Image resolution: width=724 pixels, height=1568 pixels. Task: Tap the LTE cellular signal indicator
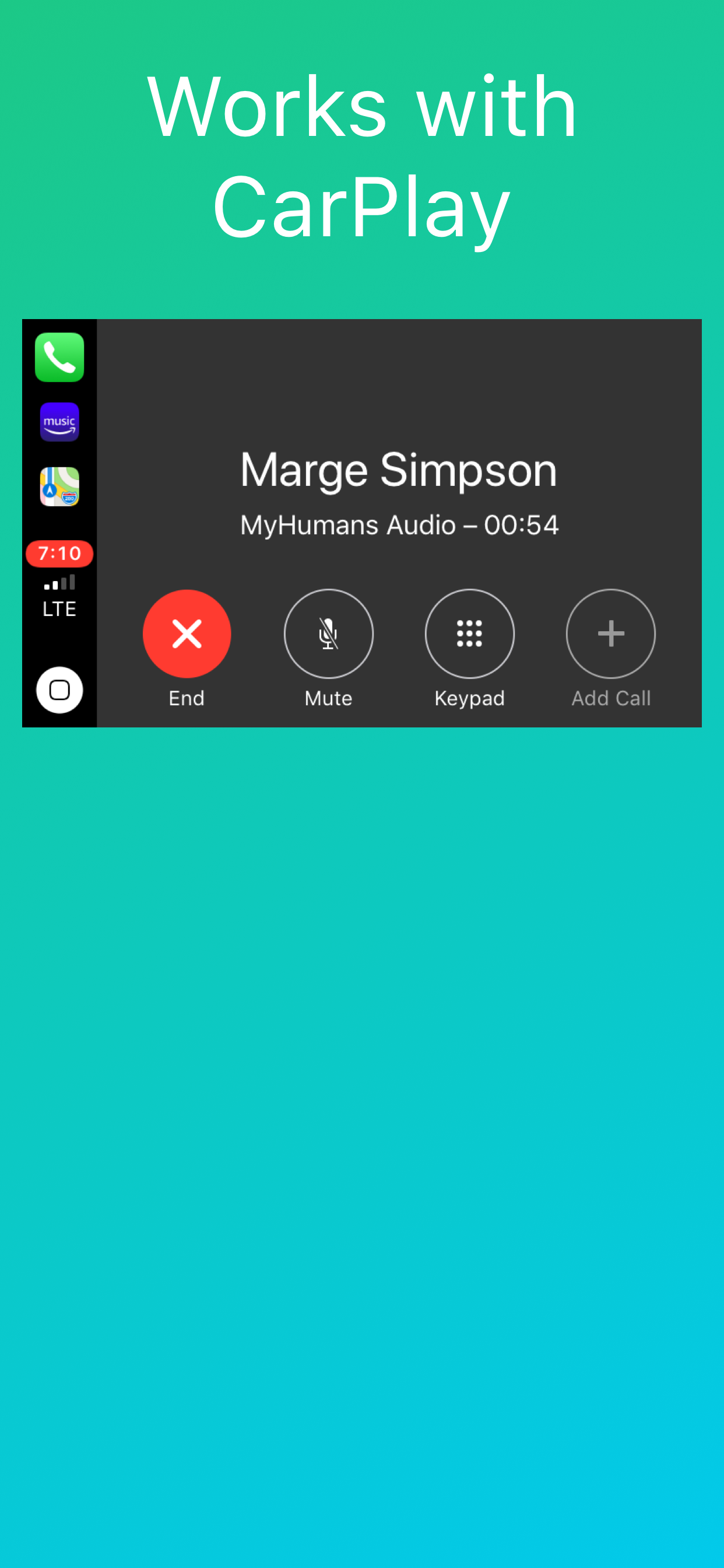pyautogui.click(x=59, y=593)
